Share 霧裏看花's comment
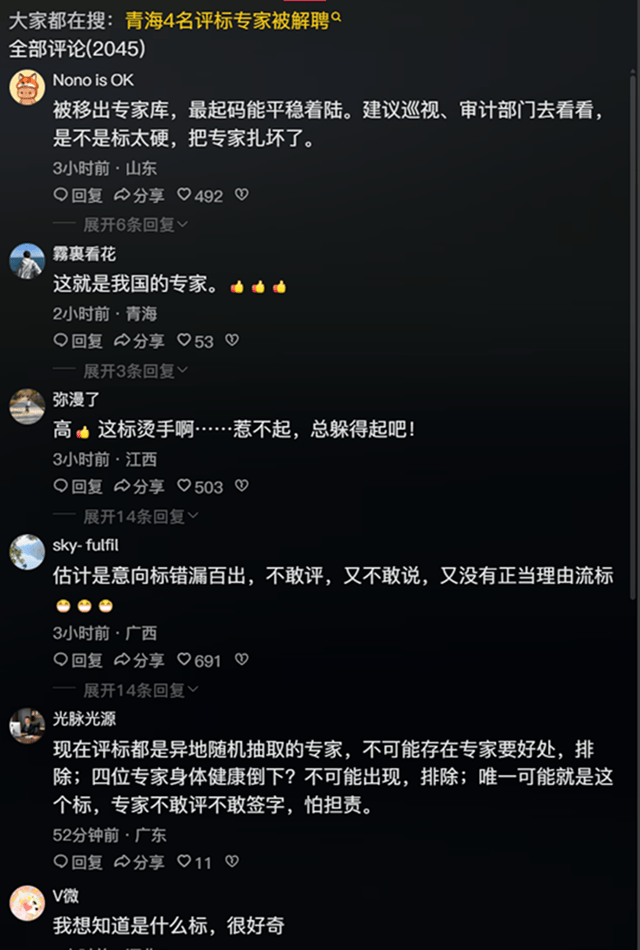 click(139, 341)
